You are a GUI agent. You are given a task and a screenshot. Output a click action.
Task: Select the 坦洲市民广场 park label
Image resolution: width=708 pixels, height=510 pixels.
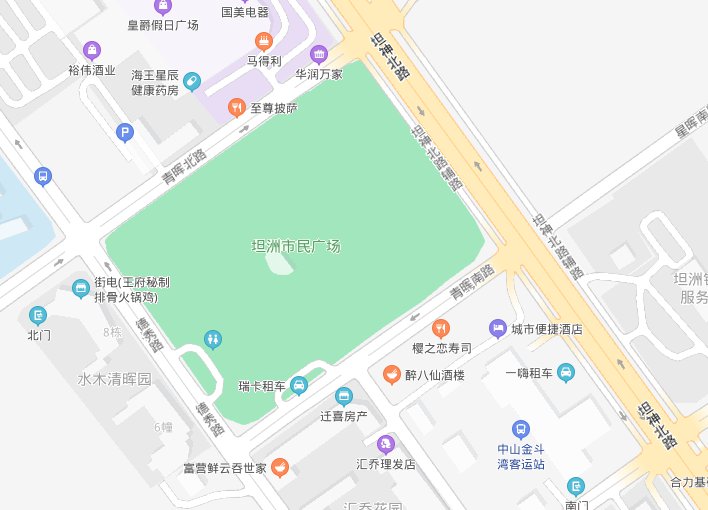[296, 246]
